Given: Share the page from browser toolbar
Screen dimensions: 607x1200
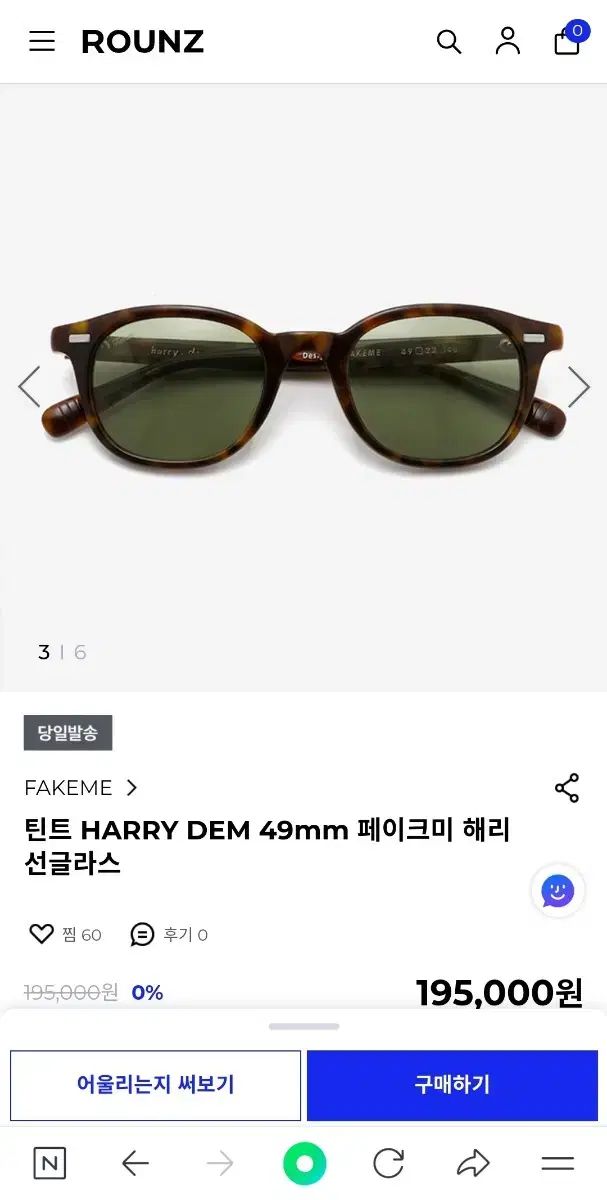Looking at the screenshot, I should point(472,1163).
